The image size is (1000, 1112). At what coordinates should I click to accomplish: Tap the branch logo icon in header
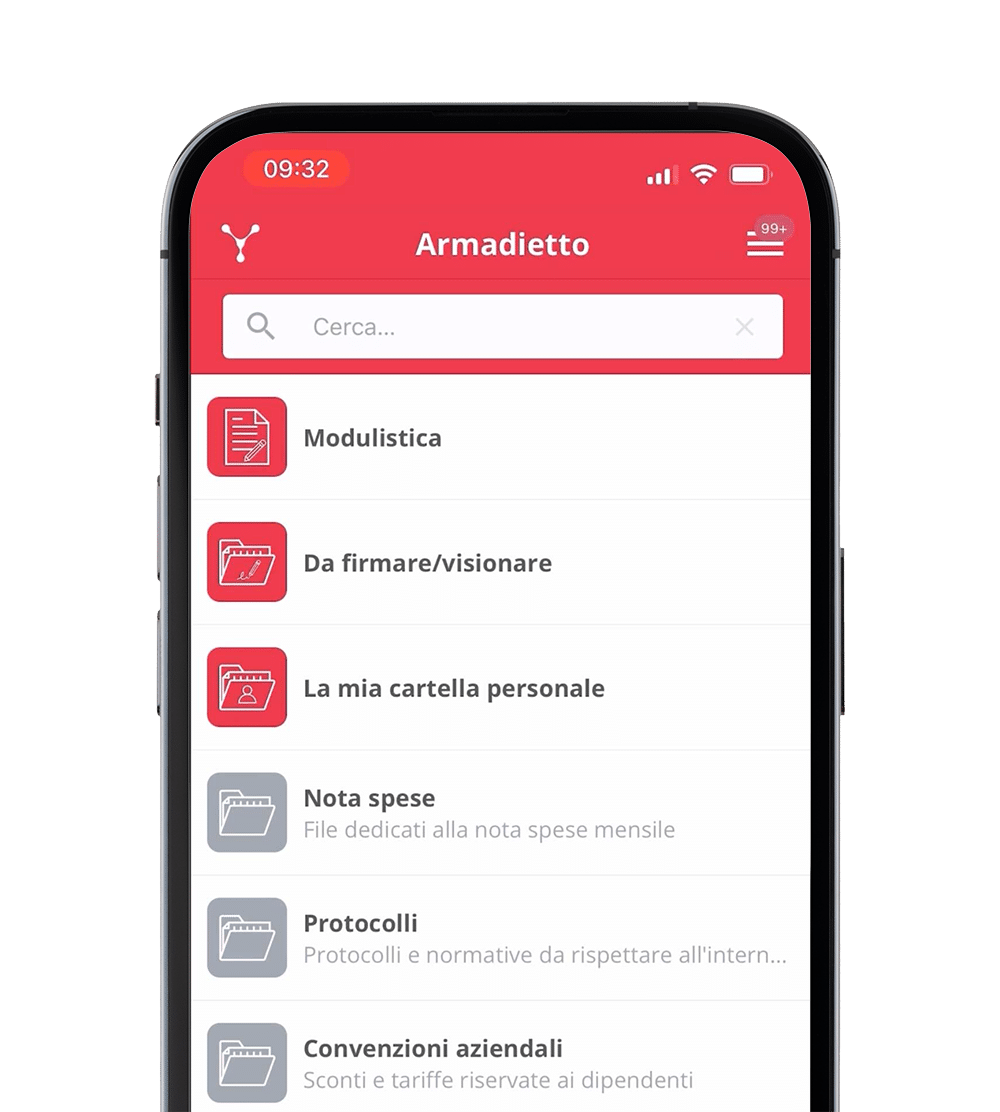coord(240,243)
